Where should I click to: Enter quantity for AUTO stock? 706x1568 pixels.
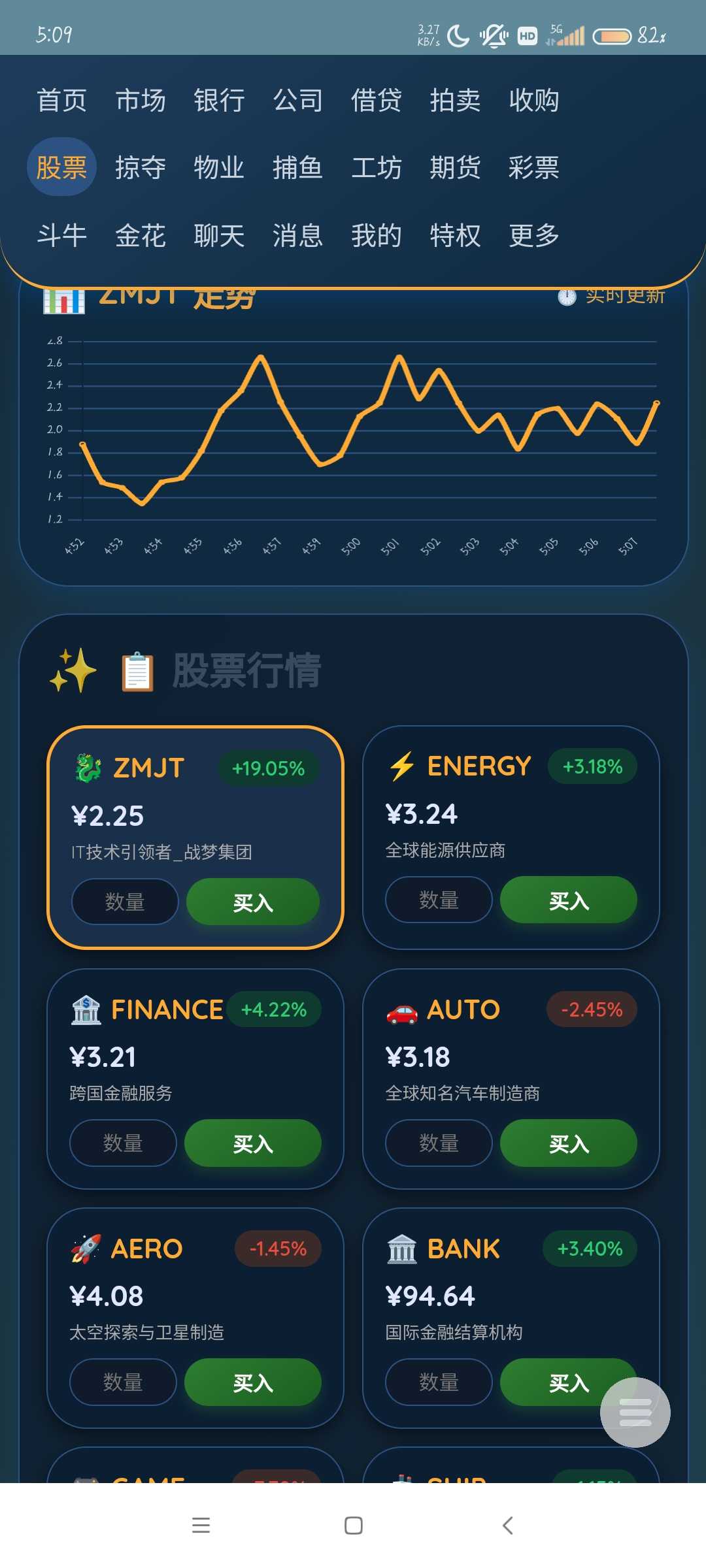[439, 1143]
